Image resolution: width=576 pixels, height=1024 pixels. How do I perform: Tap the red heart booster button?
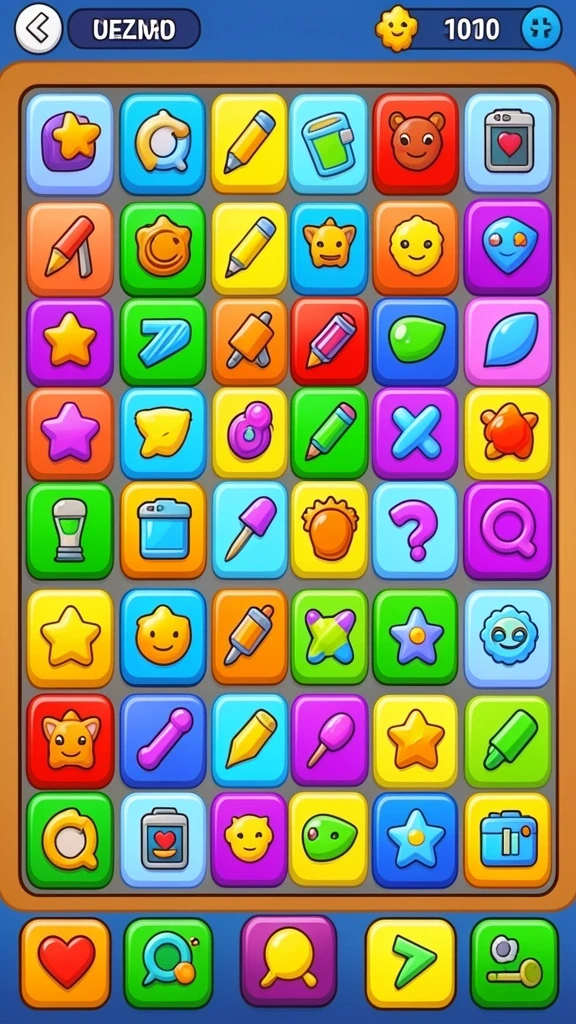click(x=65, y=963)
